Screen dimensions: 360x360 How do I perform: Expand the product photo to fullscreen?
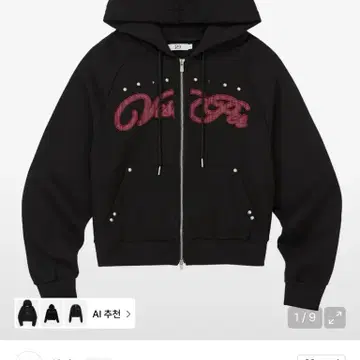pyautogui.click(x=335, y=318)
